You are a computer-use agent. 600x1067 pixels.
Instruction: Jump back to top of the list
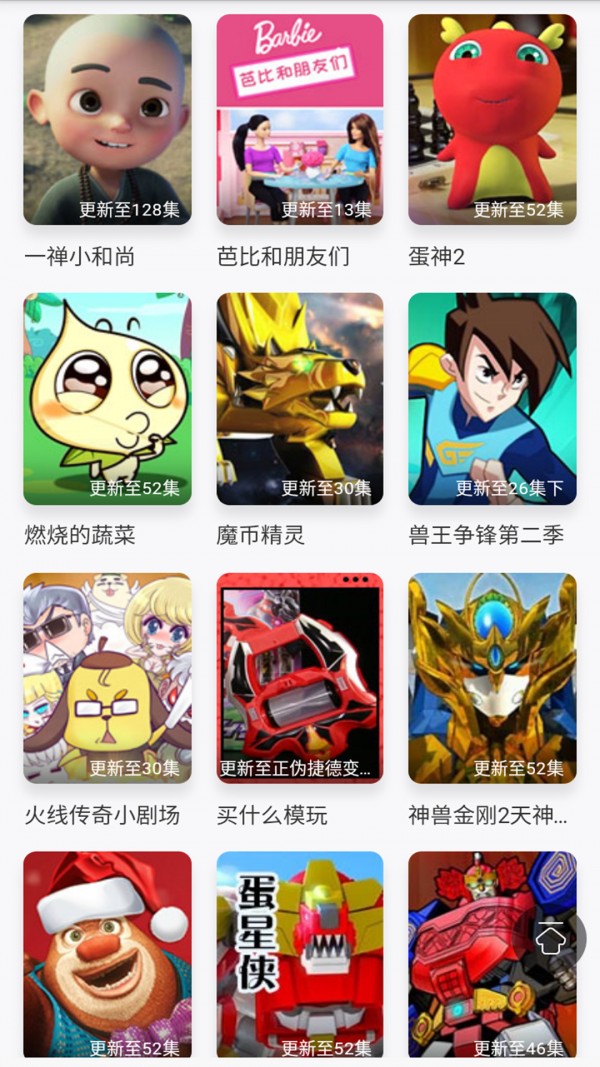click(550, 938)
